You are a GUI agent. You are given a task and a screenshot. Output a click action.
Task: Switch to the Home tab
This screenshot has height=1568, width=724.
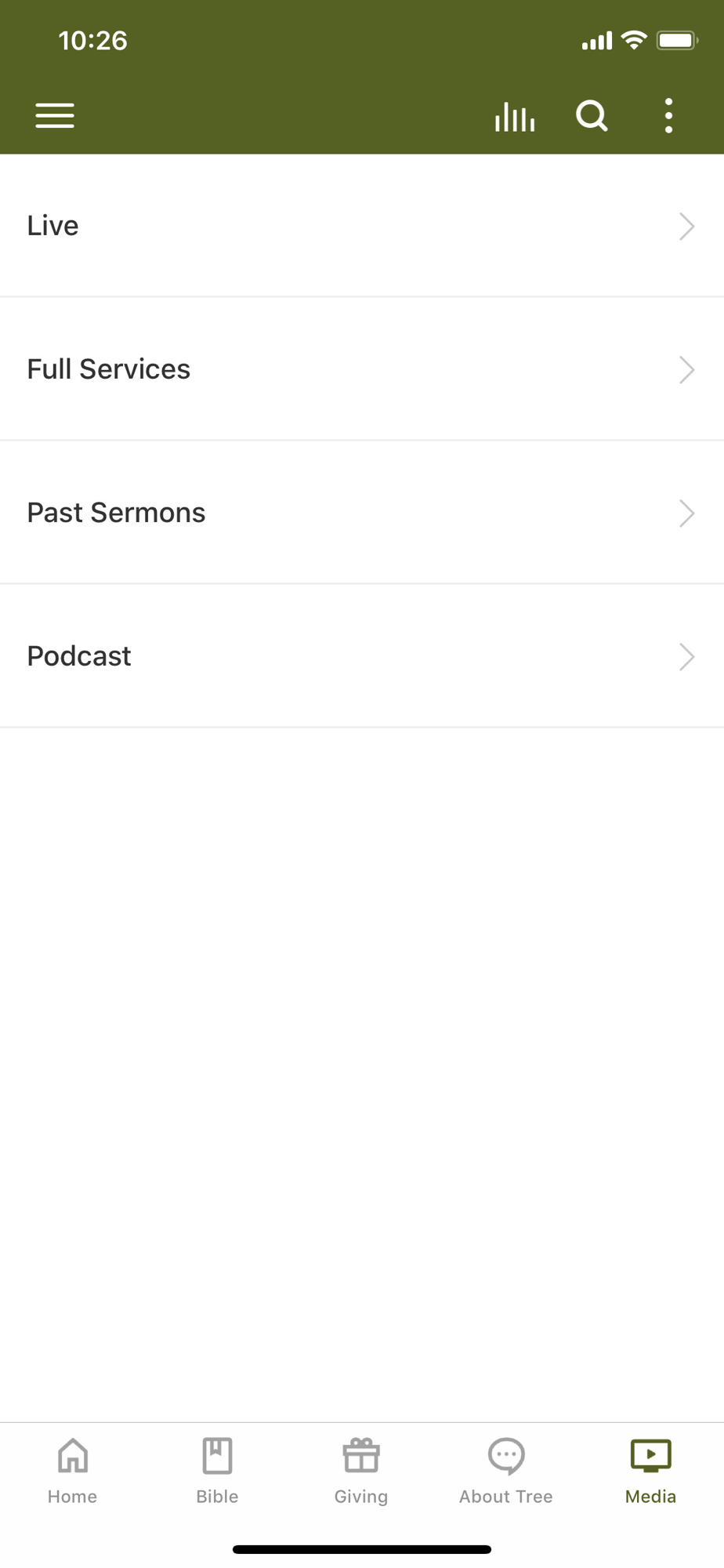[72, 1472]
